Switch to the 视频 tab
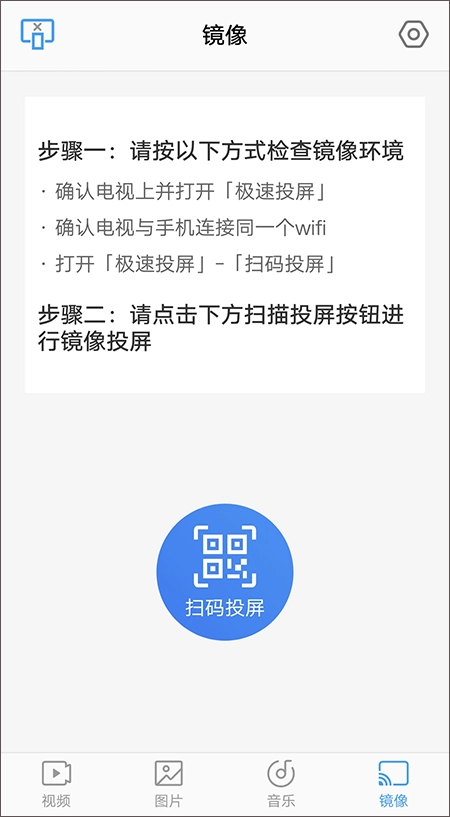 coord(56,784)
